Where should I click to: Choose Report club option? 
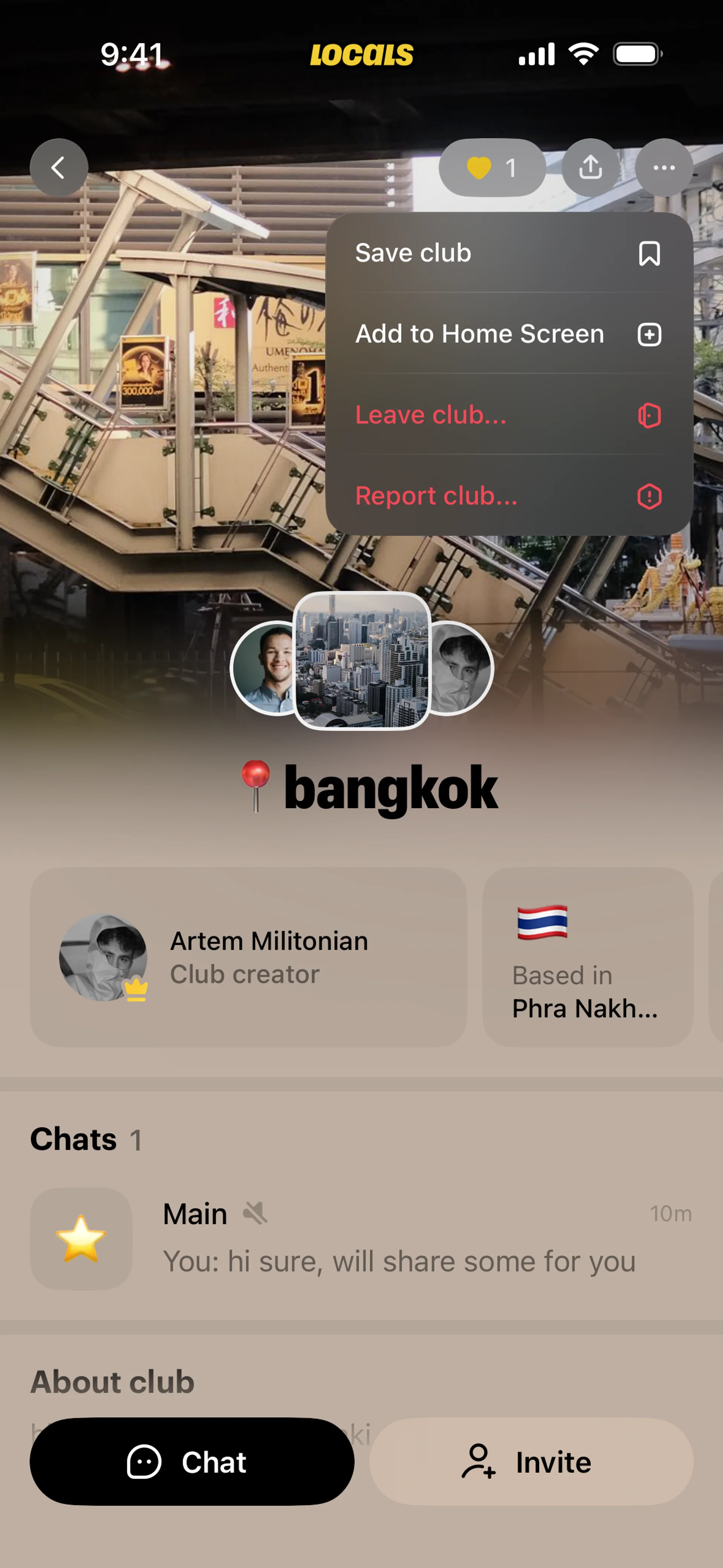pyautogui.click(x=509, y=496)
